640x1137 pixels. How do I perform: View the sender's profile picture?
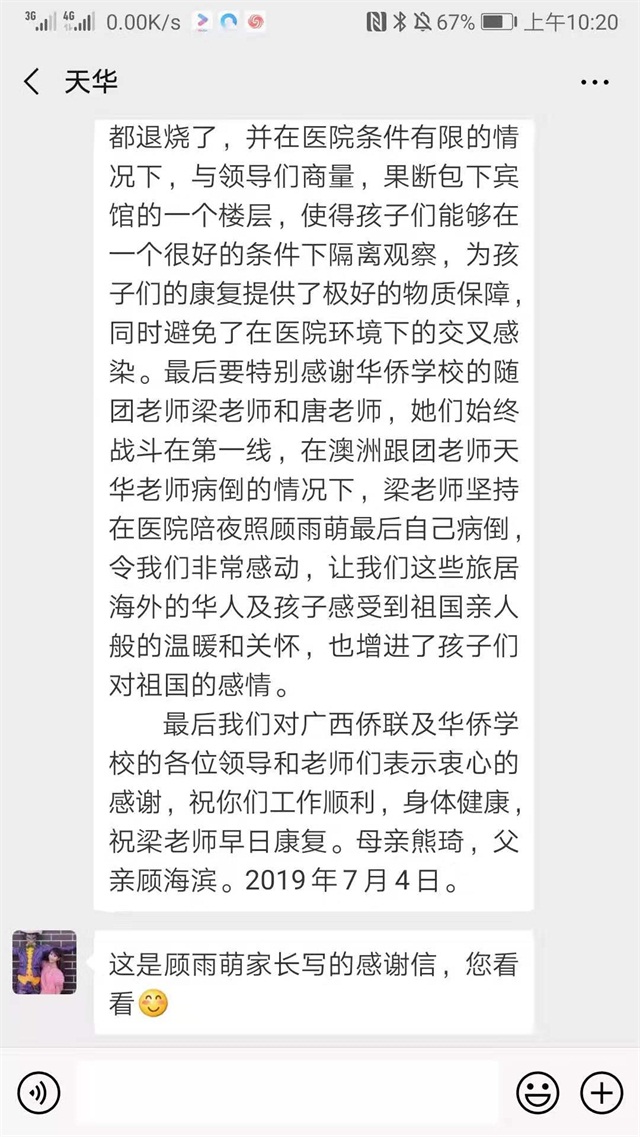tap(44, 962)
